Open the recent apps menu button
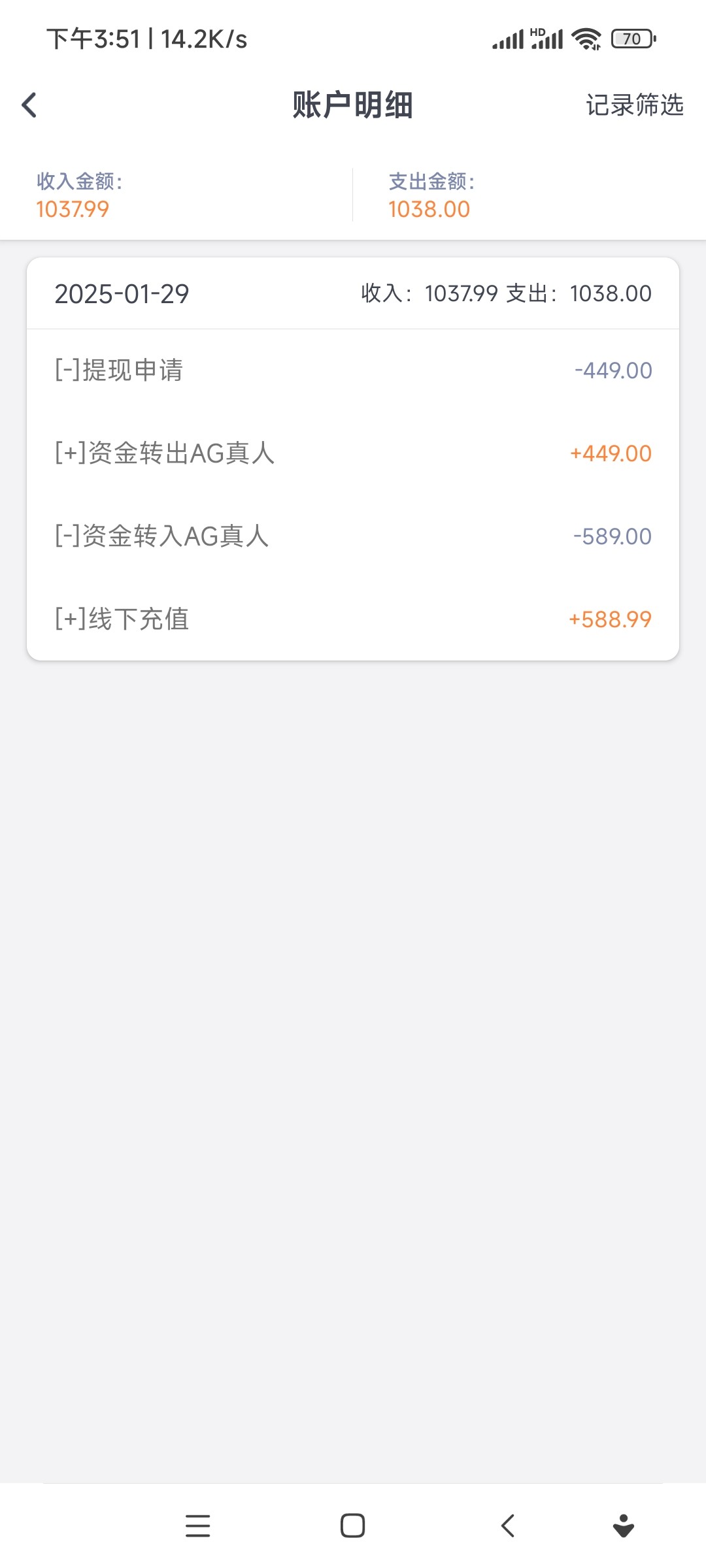 tap(197, 1526)
